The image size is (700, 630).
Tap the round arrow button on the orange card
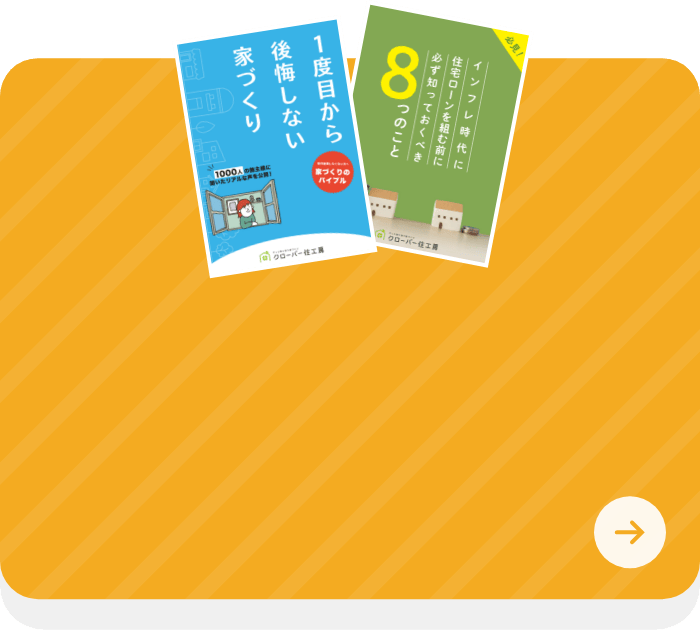629,532
